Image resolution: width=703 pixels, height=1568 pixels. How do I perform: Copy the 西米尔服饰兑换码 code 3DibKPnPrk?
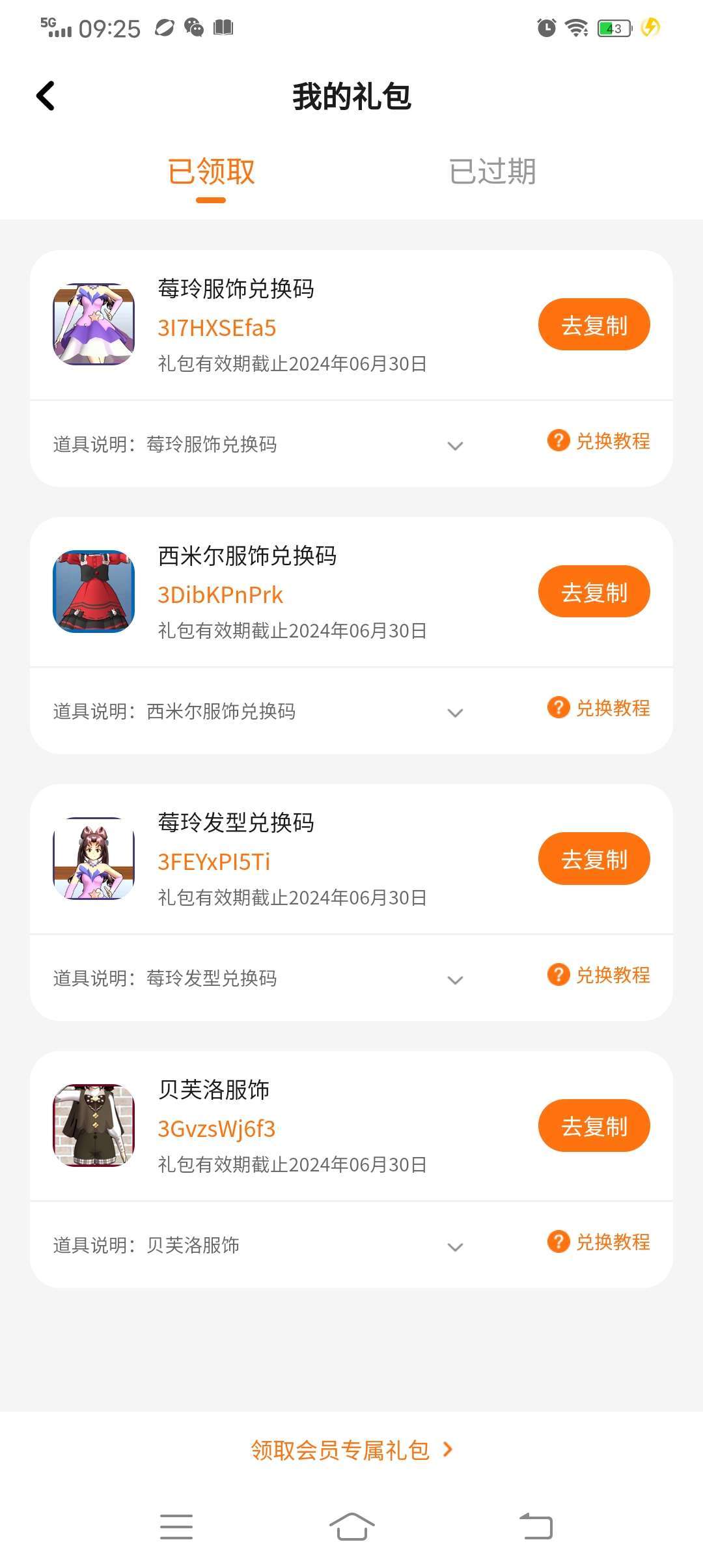tap(594, 592)
